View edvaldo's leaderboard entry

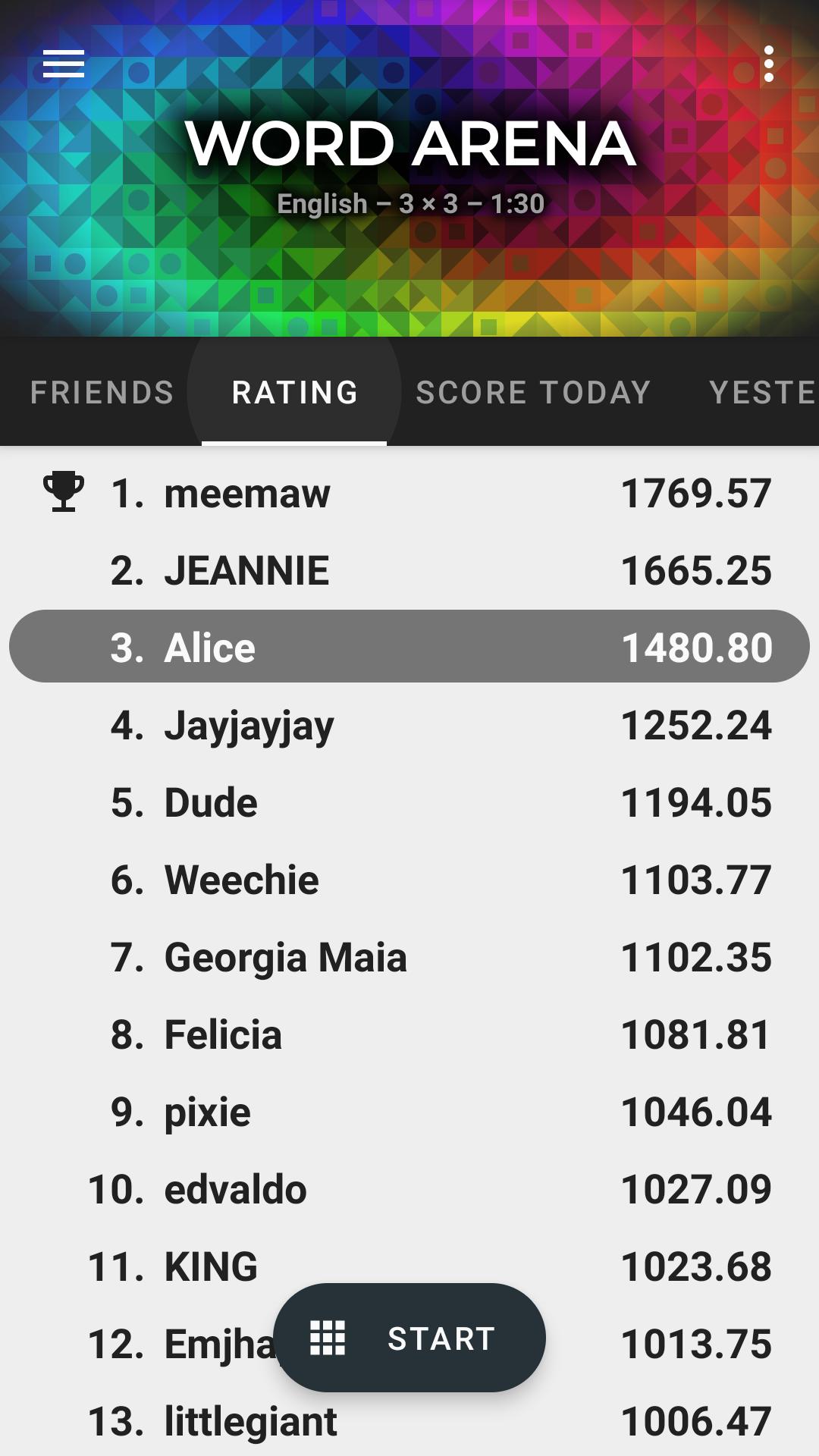click(409, 1189)
